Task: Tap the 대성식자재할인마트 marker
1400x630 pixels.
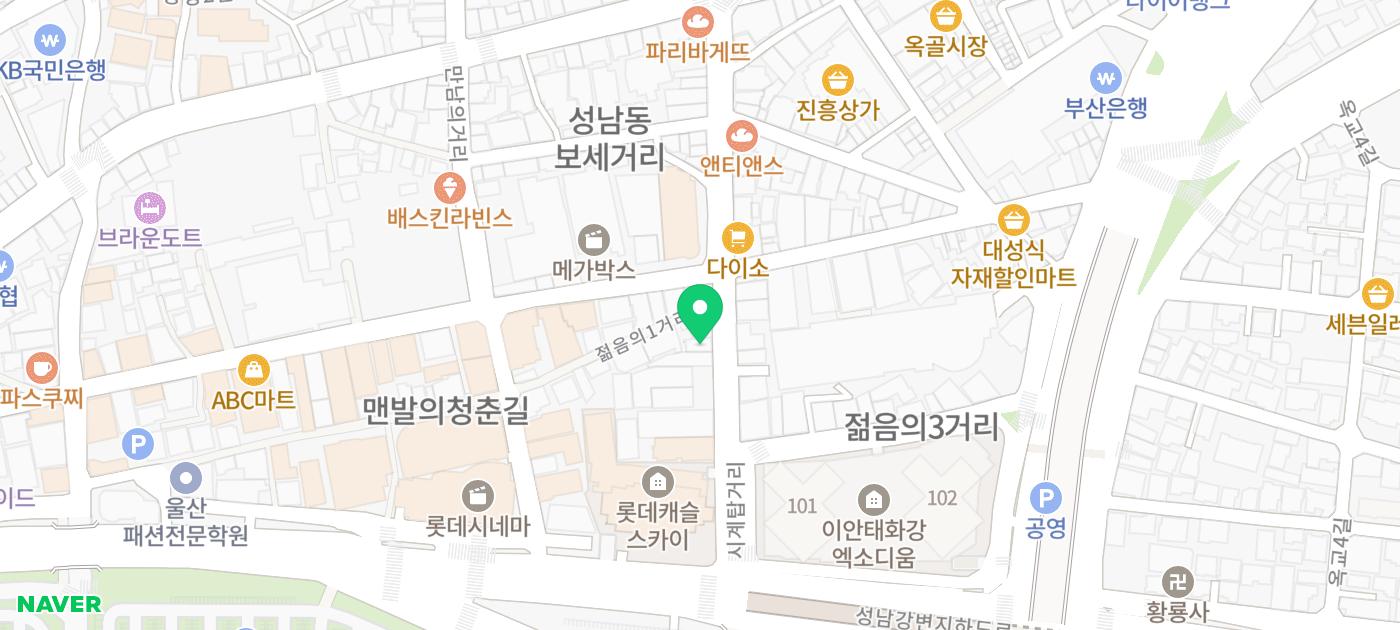Action: [1014, 219]
